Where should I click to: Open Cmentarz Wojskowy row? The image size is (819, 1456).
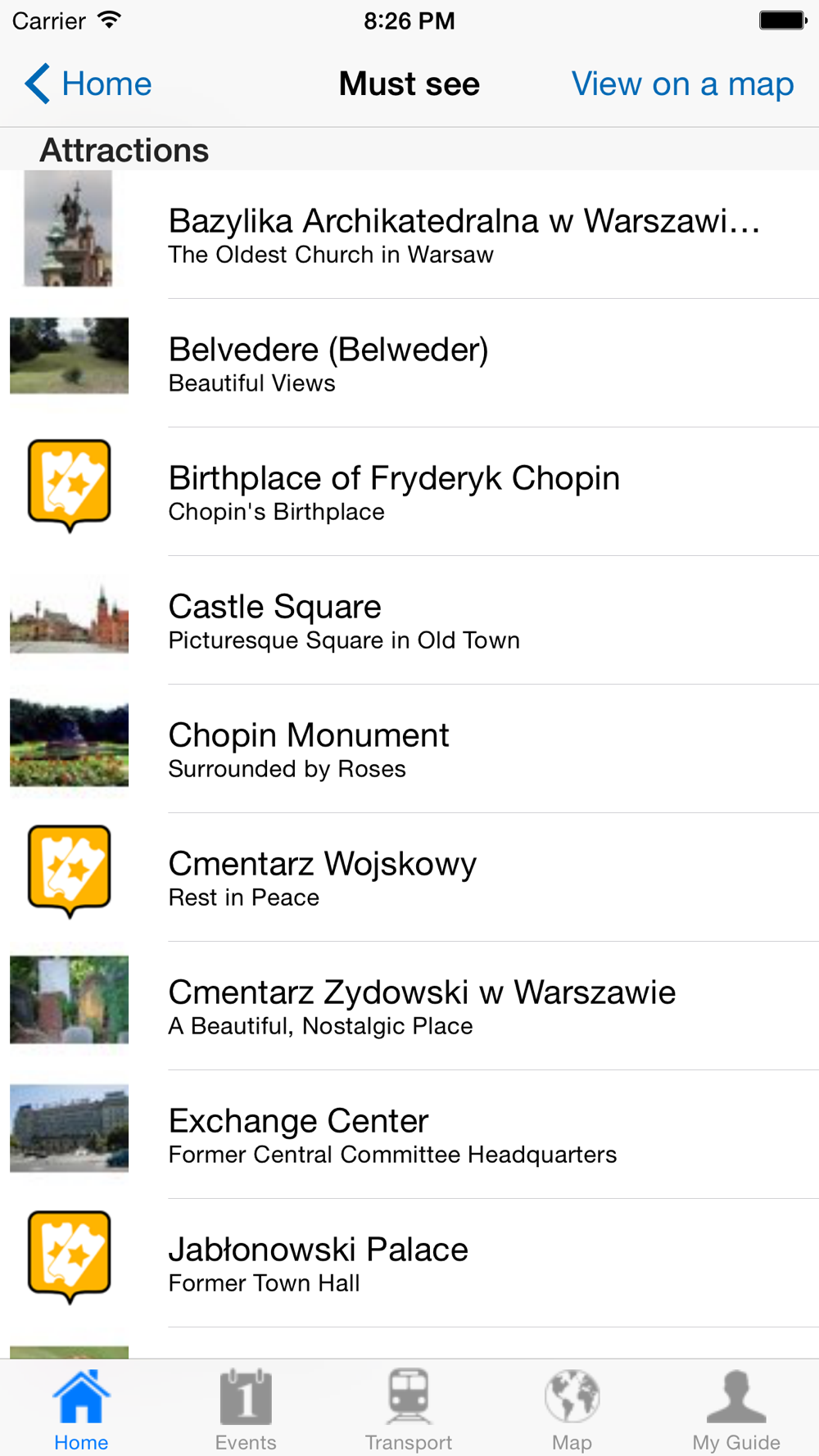pos(409,878)
